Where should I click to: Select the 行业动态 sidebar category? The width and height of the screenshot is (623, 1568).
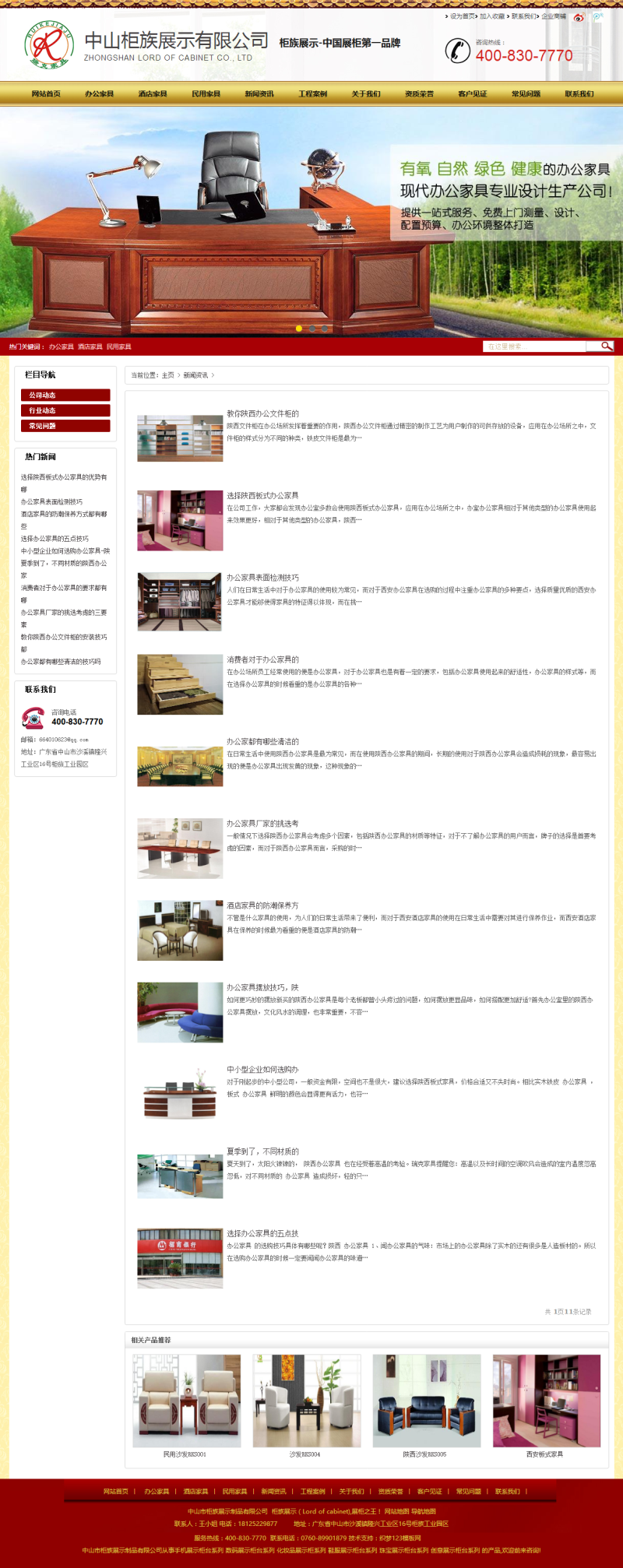click(x=65, y=410)
